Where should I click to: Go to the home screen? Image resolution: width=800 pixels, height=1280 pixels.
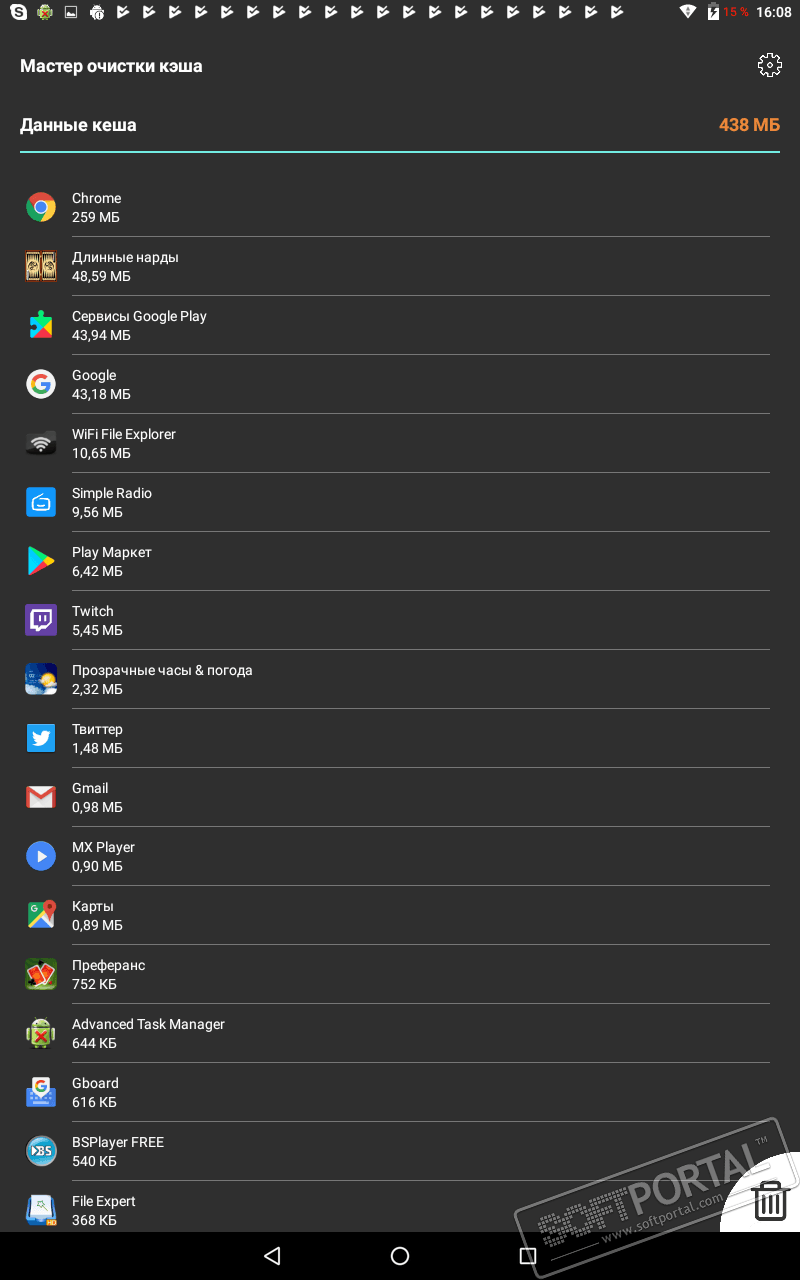click(x=400, y=1256)
